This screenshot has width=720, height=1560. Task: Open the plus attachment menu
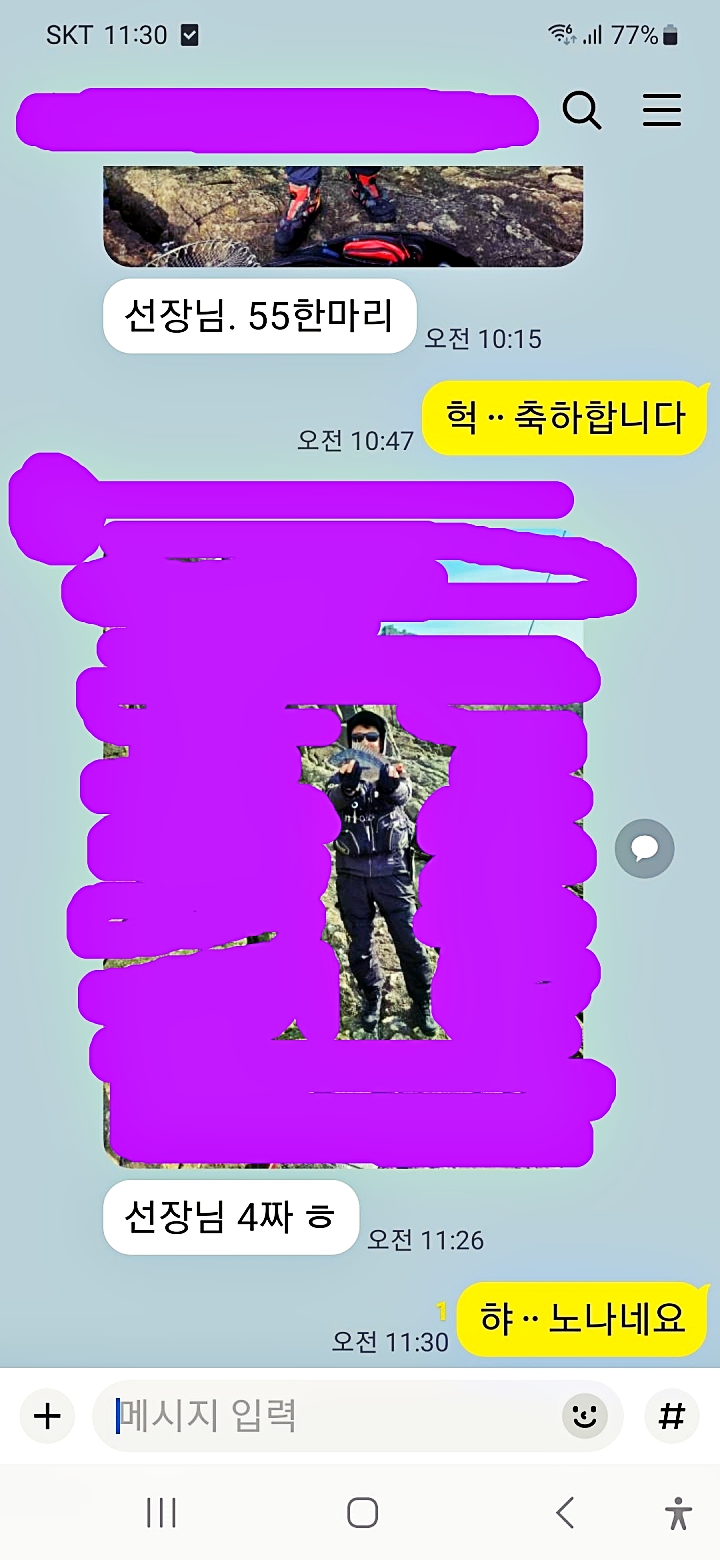pyautogui.click(x=47, y=1416)
